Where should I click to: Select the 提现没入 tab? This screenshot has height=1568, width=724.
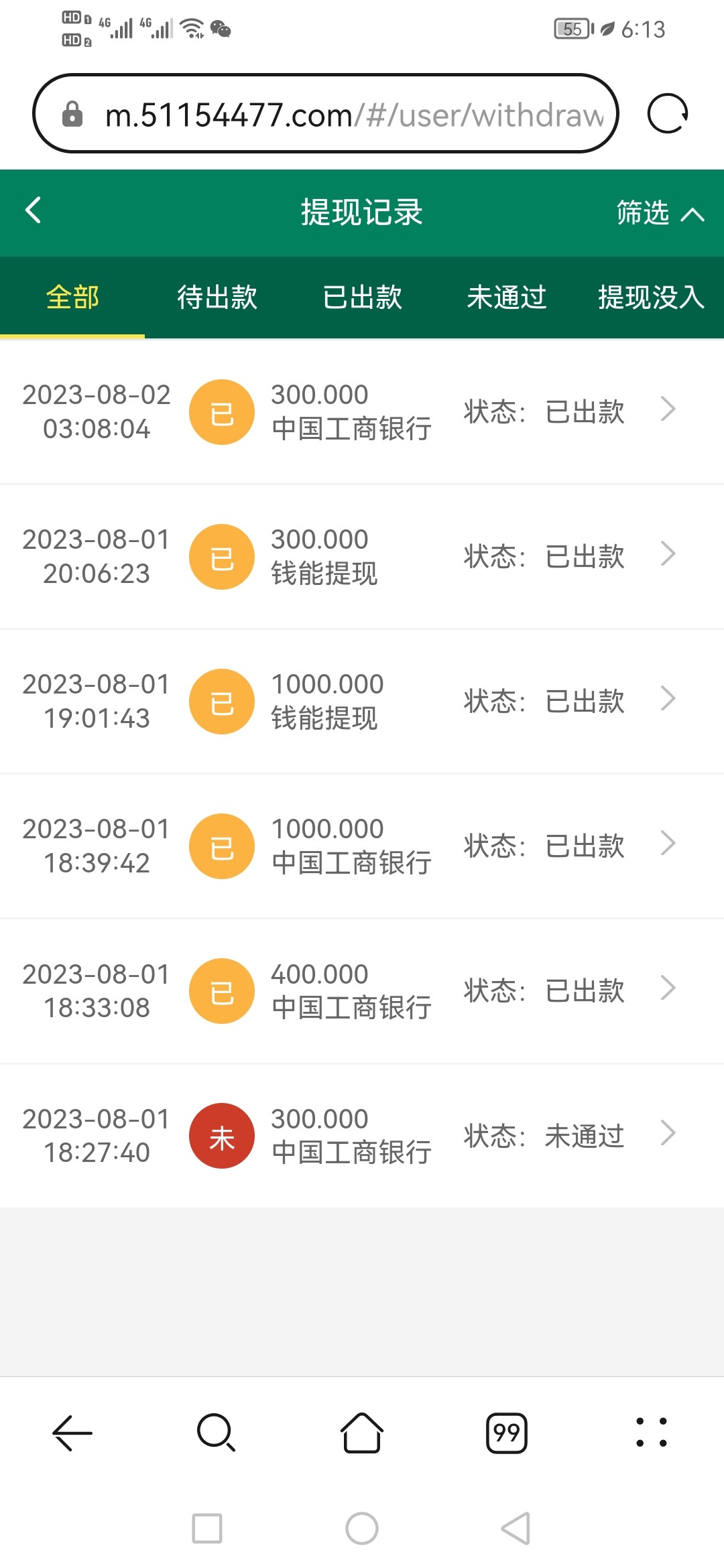point(650,298)
